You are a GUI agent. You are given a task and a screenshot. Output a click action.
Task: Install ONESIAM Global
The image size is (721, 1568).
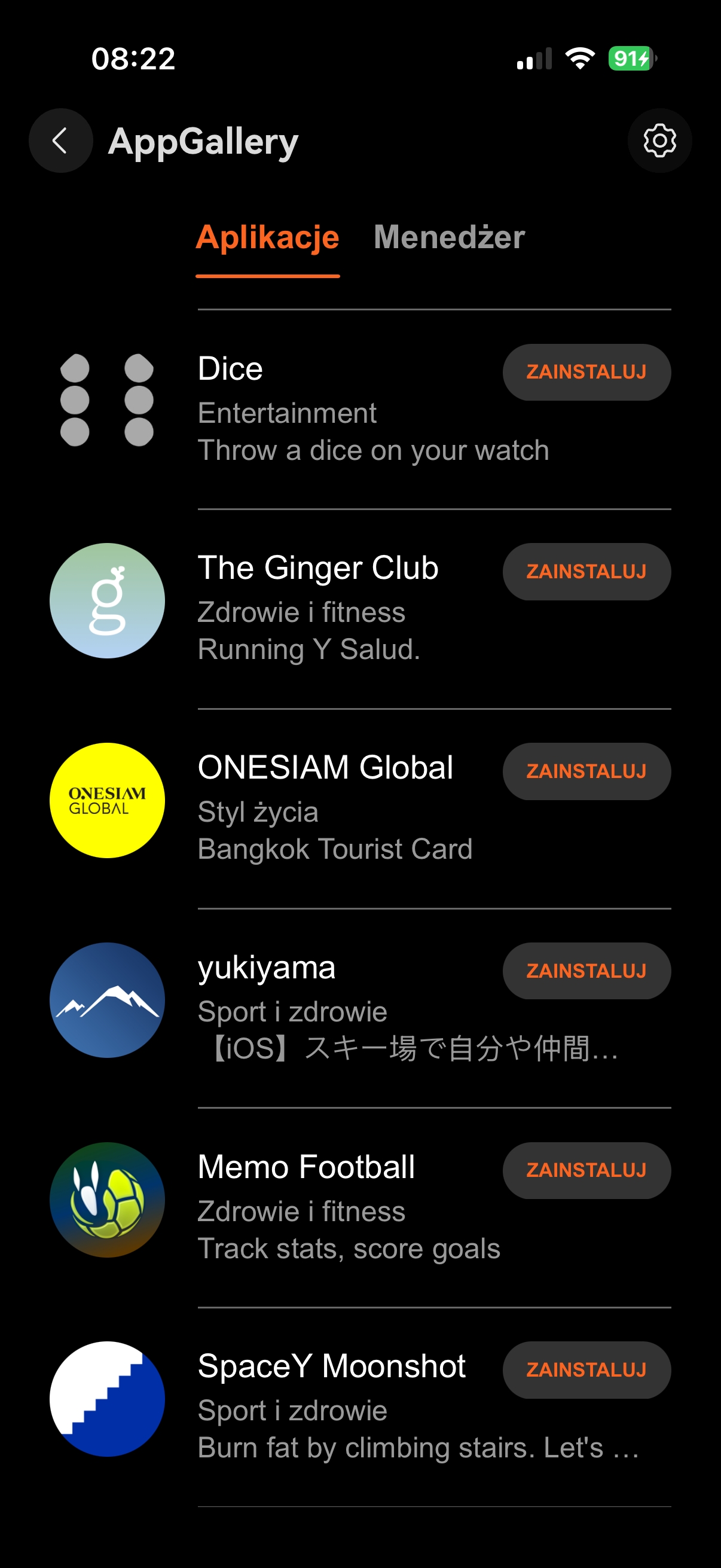click(x=586, y=771)
